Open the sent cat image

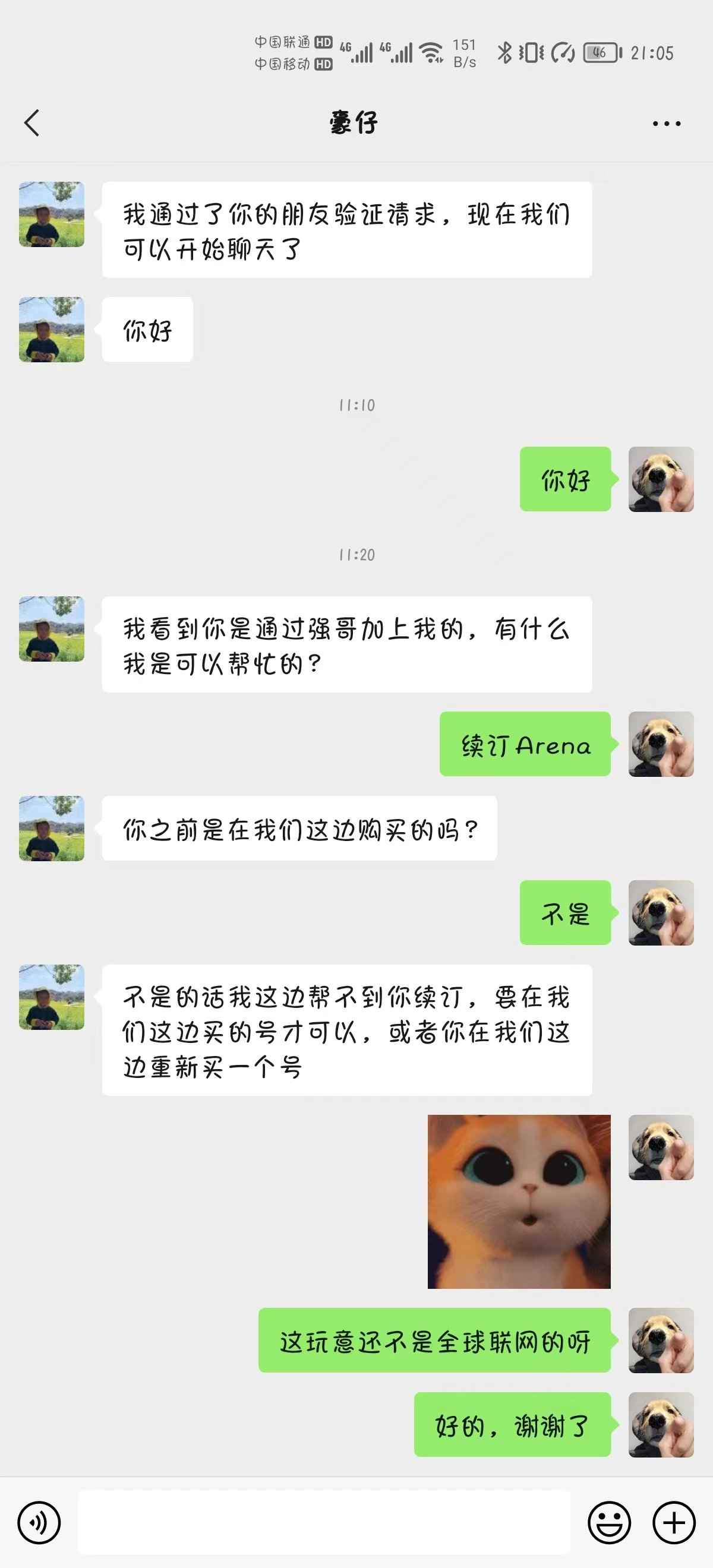pos(519,1201)
